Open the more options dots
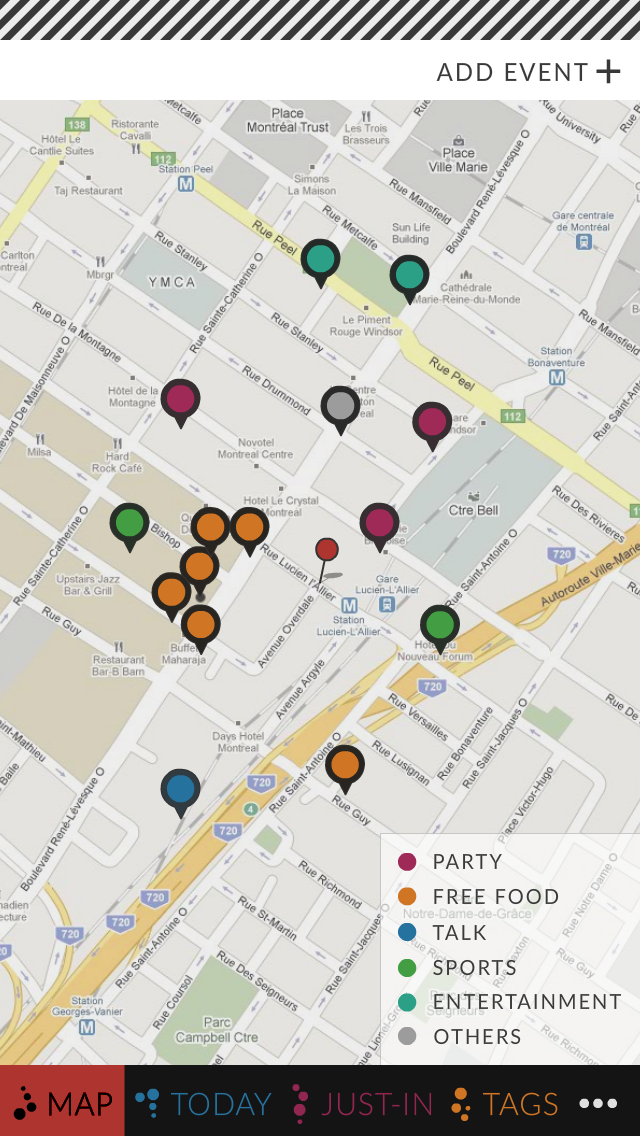Image resolution: width=640 pixels, height=1136 pixels. (598, 1103)
